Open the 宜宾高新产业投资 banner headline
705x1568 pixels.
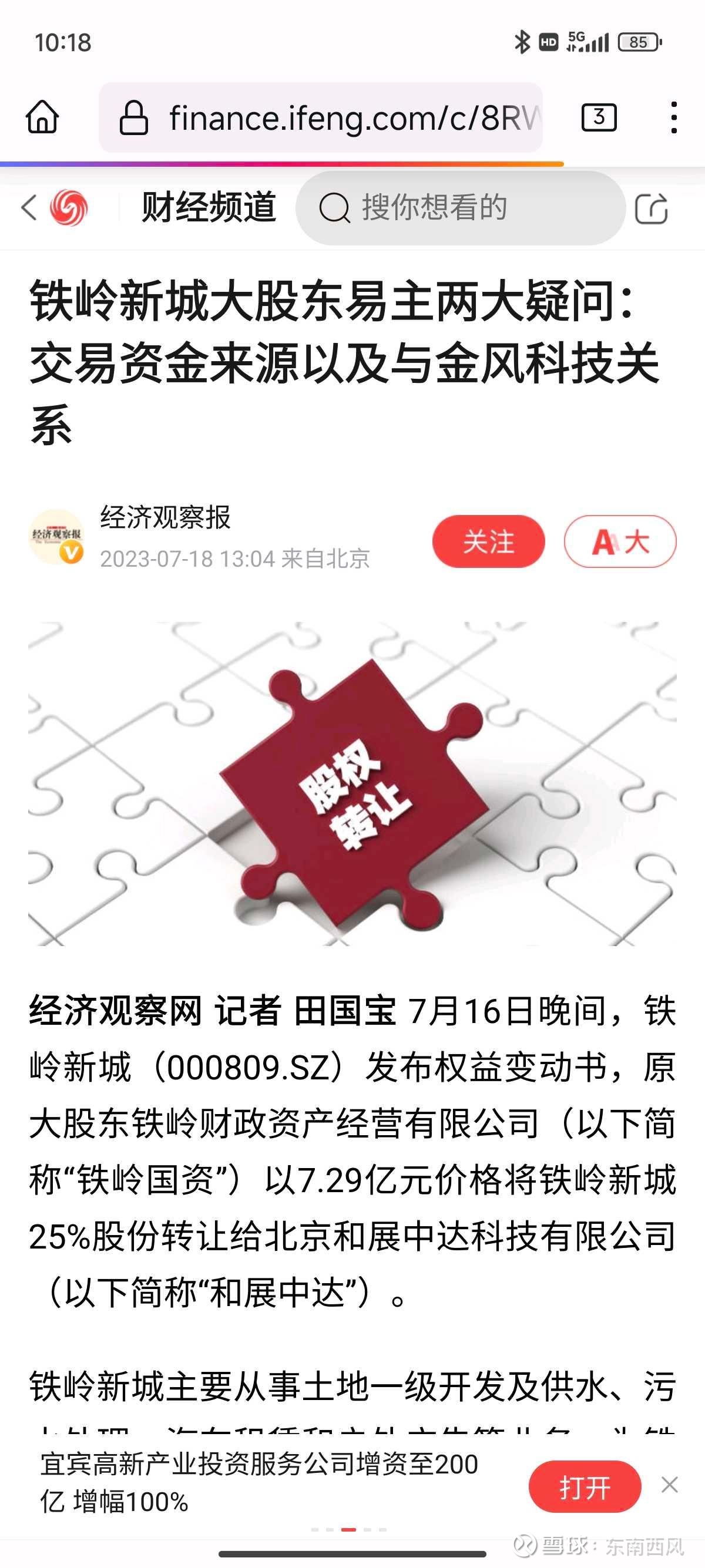259,1483
